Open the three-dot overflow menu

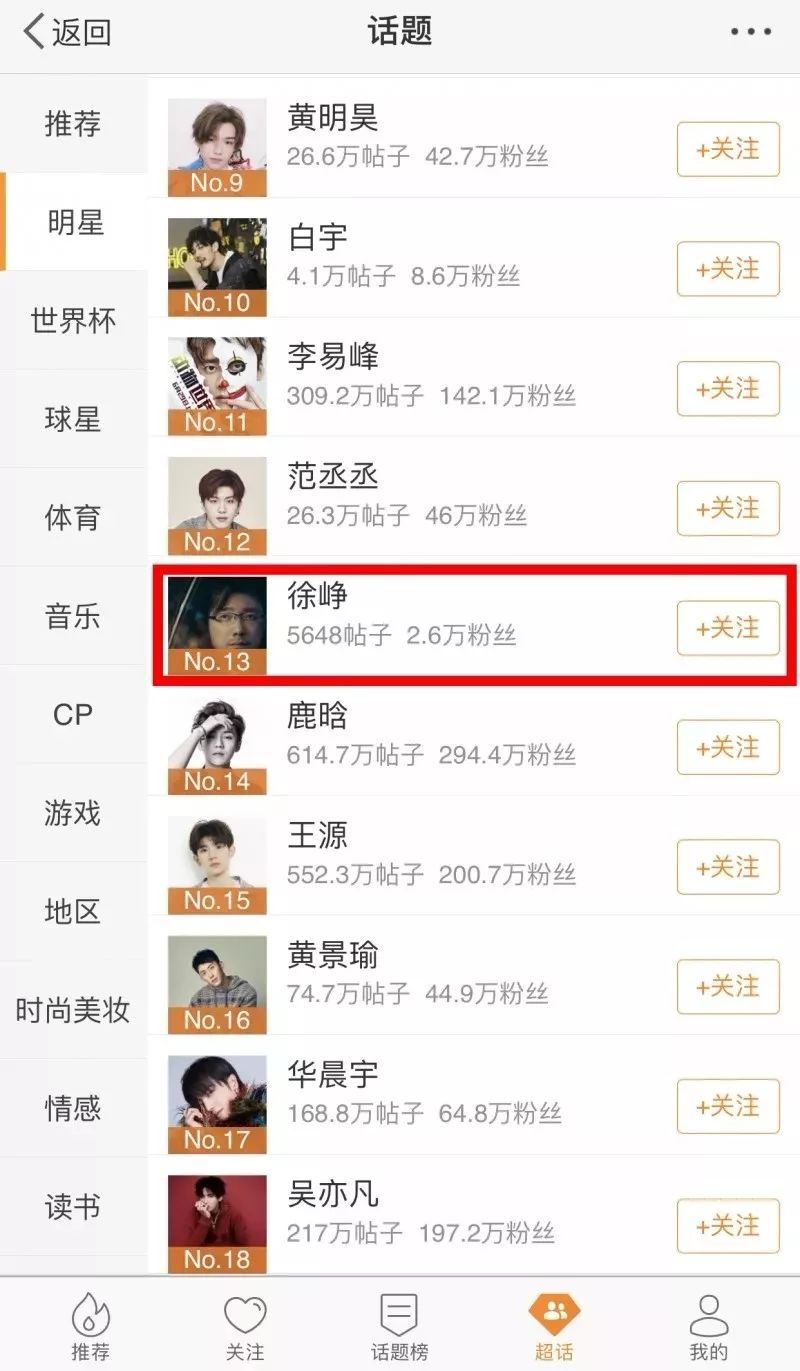click(750, 32)
